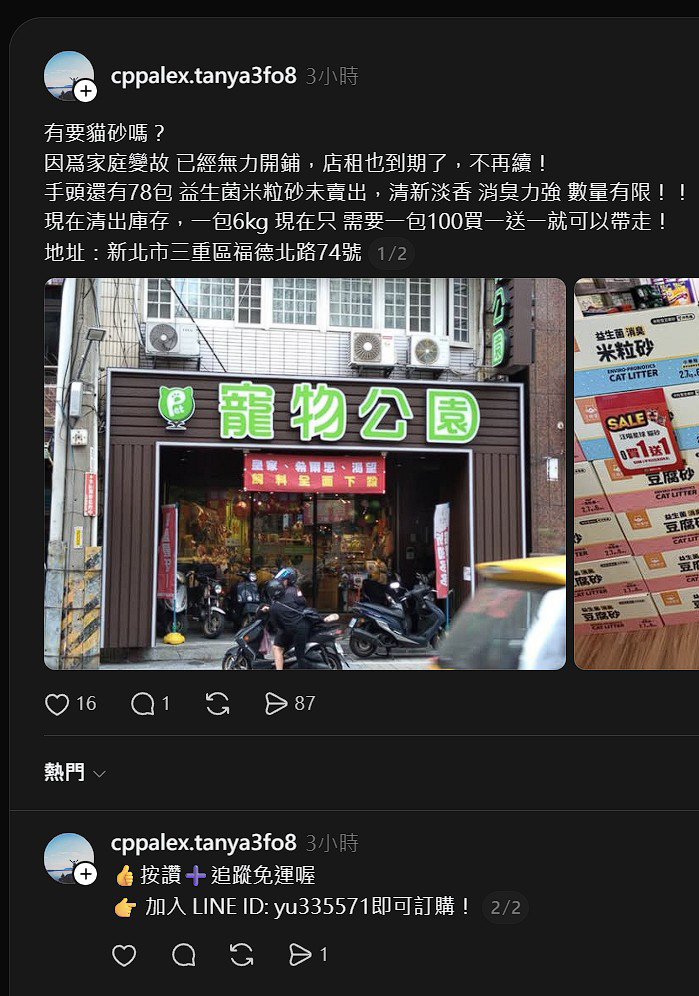Follow cppalex.tanya3fo8 via the first post's avatar plus
This screenshot has height=996, width=699.
(x=87, y=92)
